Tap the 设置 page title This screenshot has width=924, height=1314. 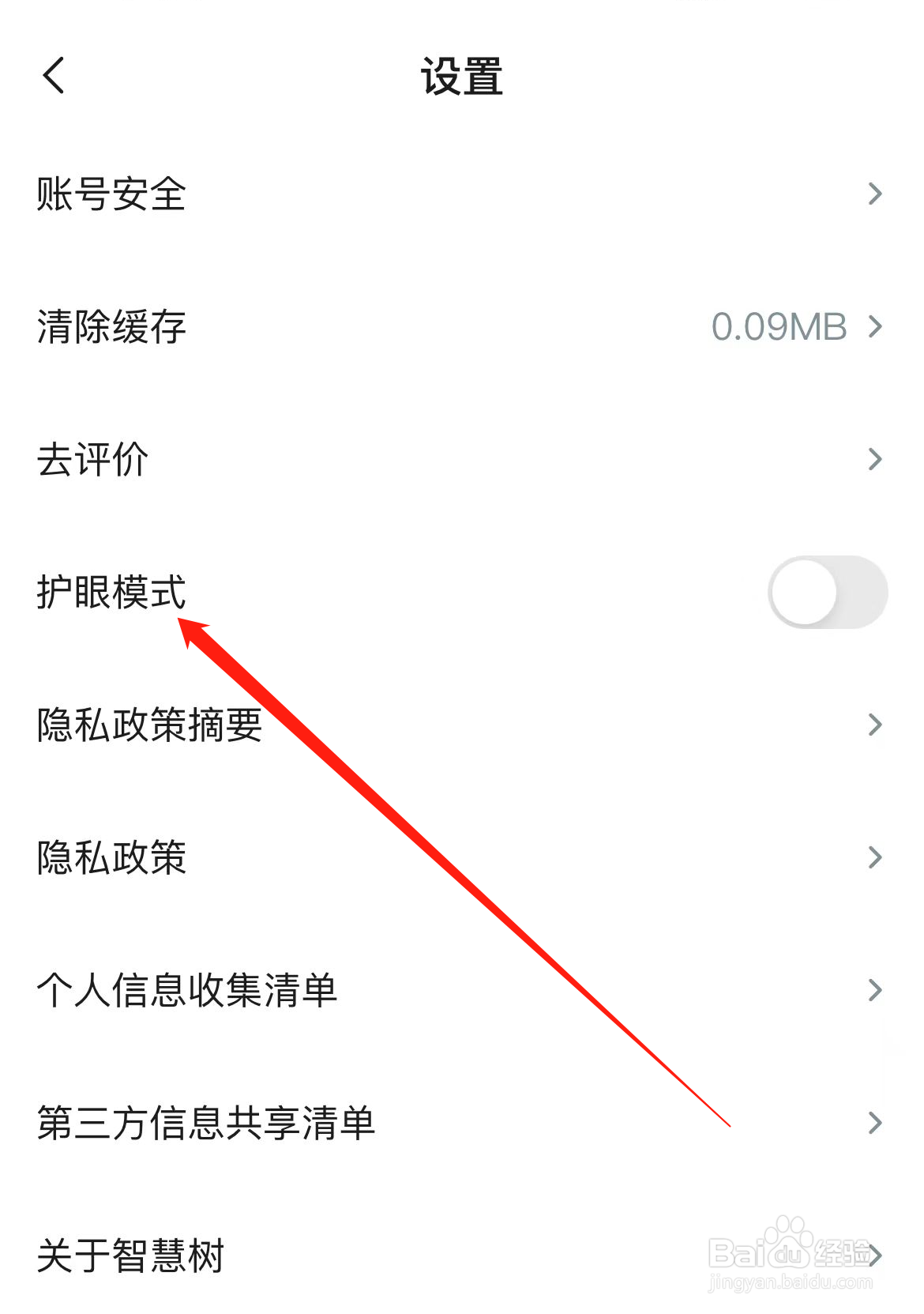[461, 78]
